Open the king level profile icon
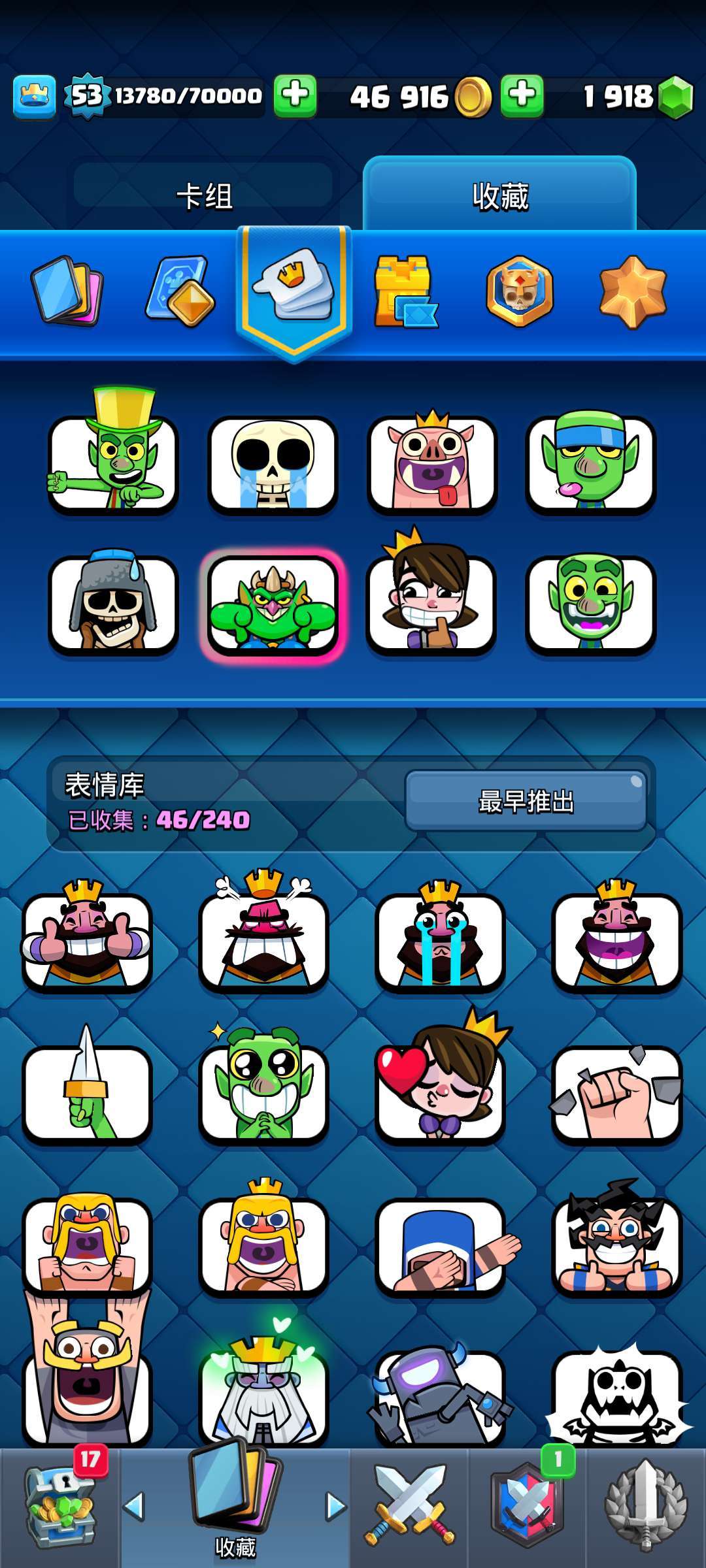 tap(34, 97)
